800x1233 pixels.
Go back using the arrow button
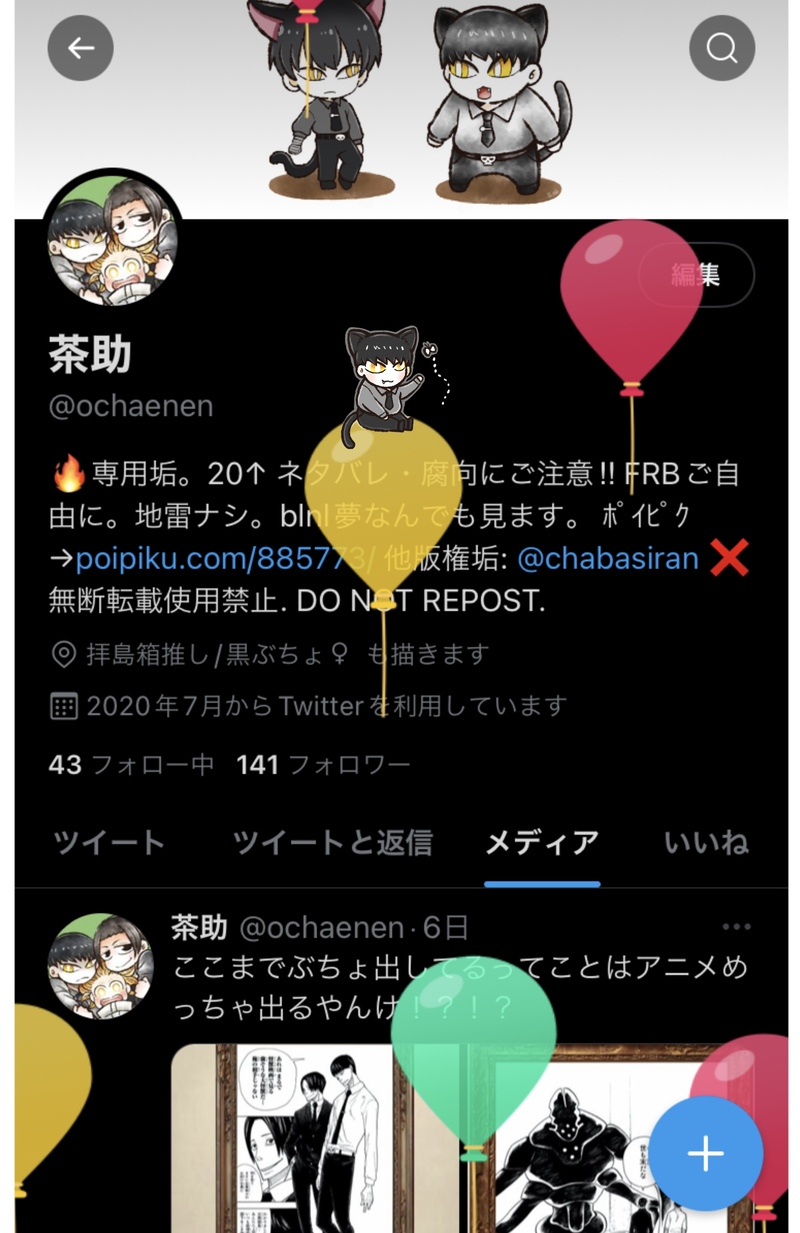coord(80,48)
